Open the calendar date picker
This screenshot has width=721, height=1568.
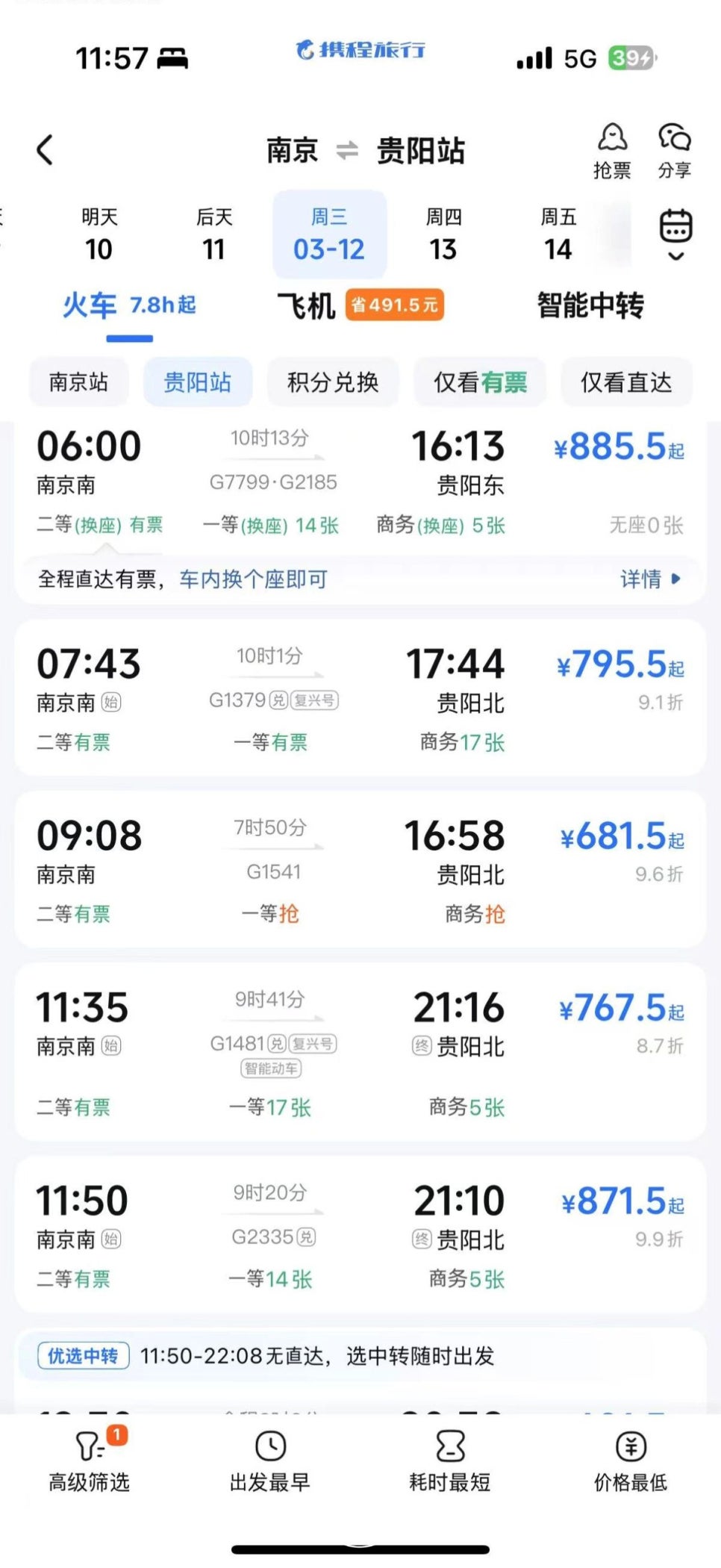pyautogui.click(x=675, y=233)
